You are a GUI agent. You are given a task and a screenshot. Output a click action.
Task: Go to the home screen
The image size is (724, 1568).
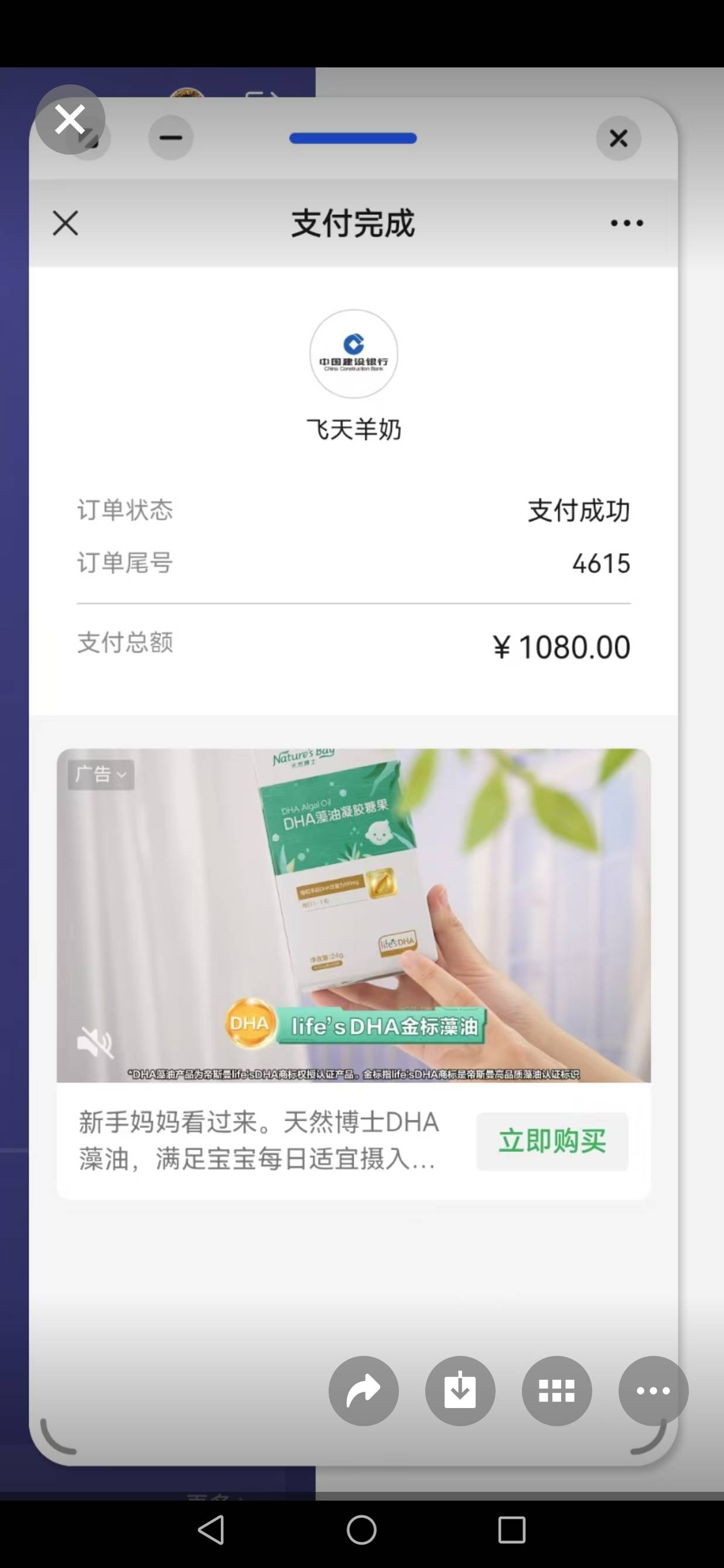pyautogui.click(x=361, y=1529)
